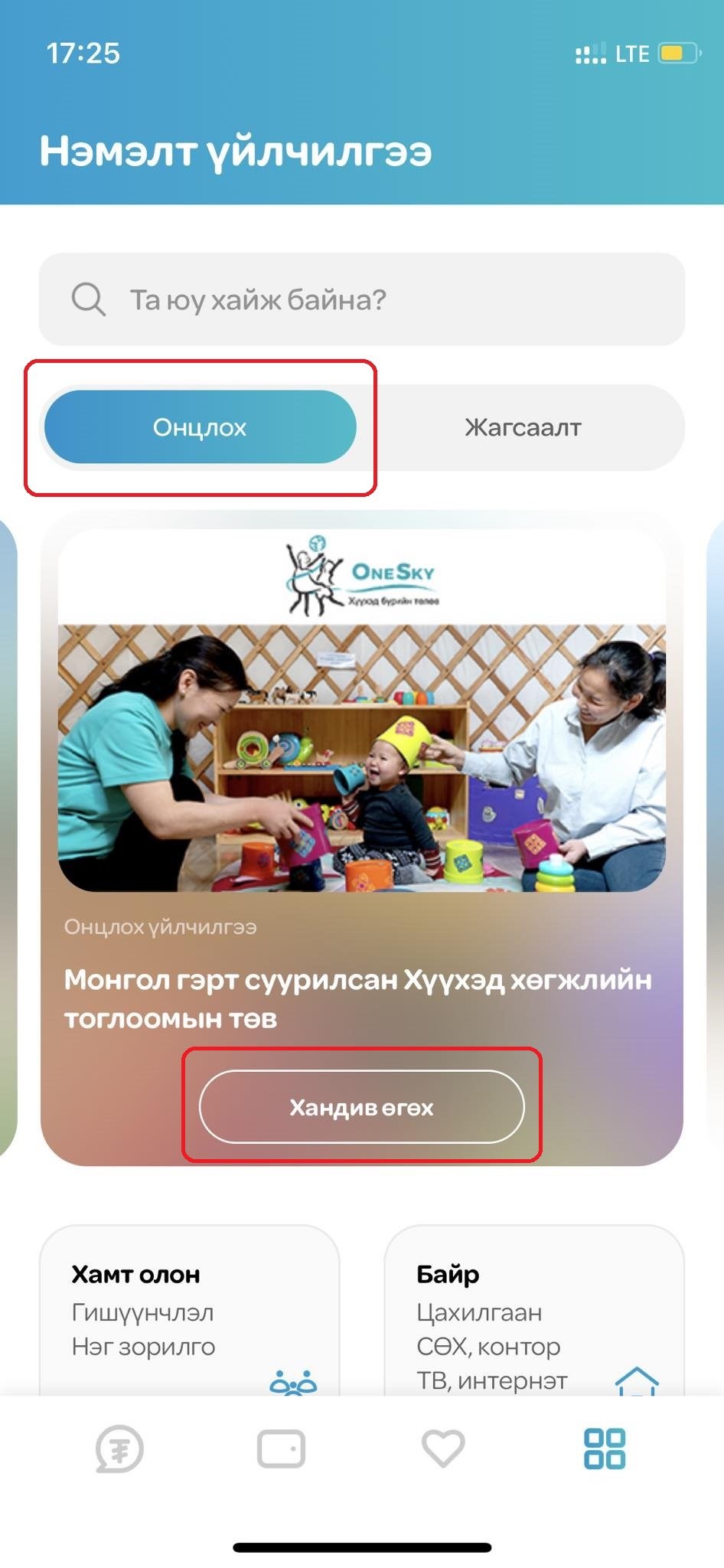Image resolution: width=724 pixels, height=1568 pixels.
Task: Open the wallet tab
Action: (x=281, y=1449)
